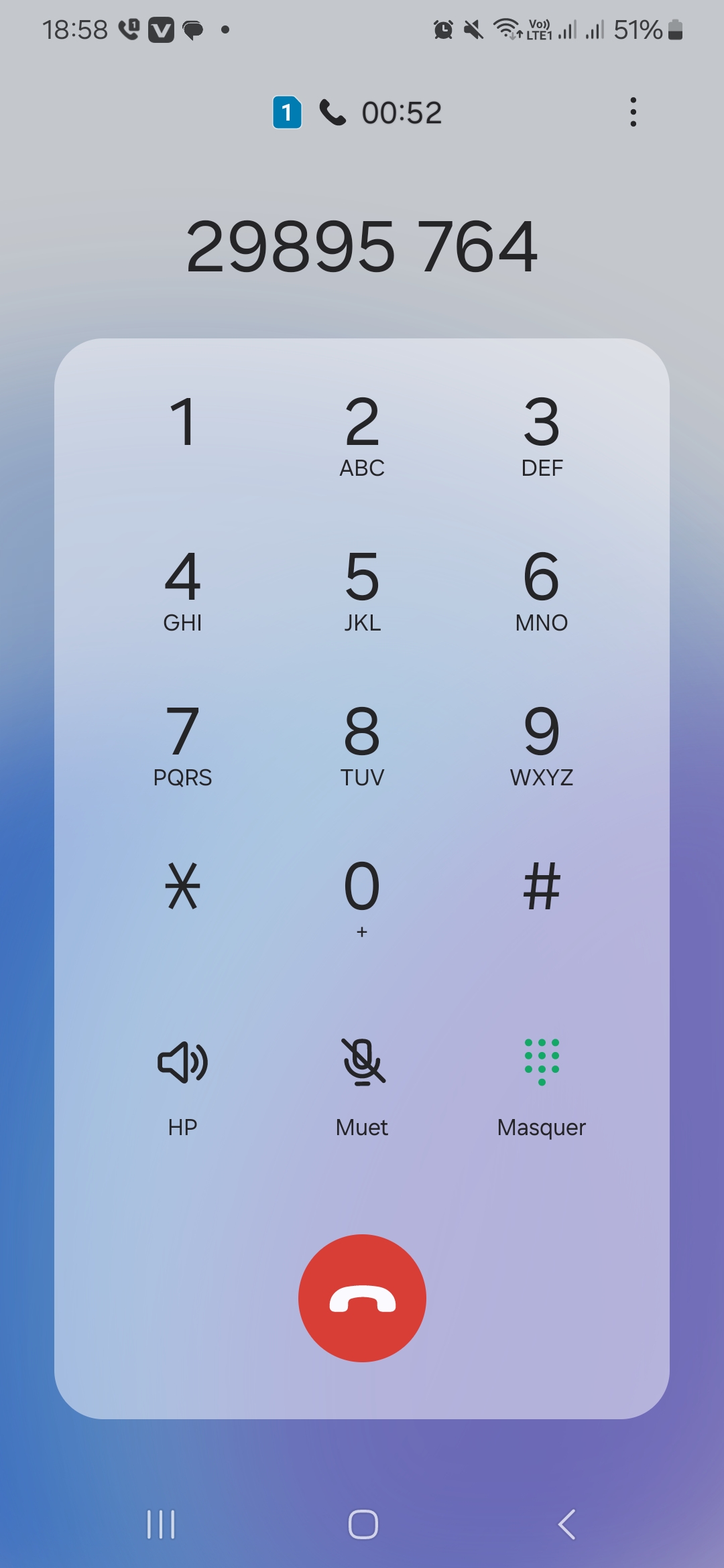724x1568 pixels.
Task: Tap the 9 WXYZ key
Action: [x=542, y=744]
